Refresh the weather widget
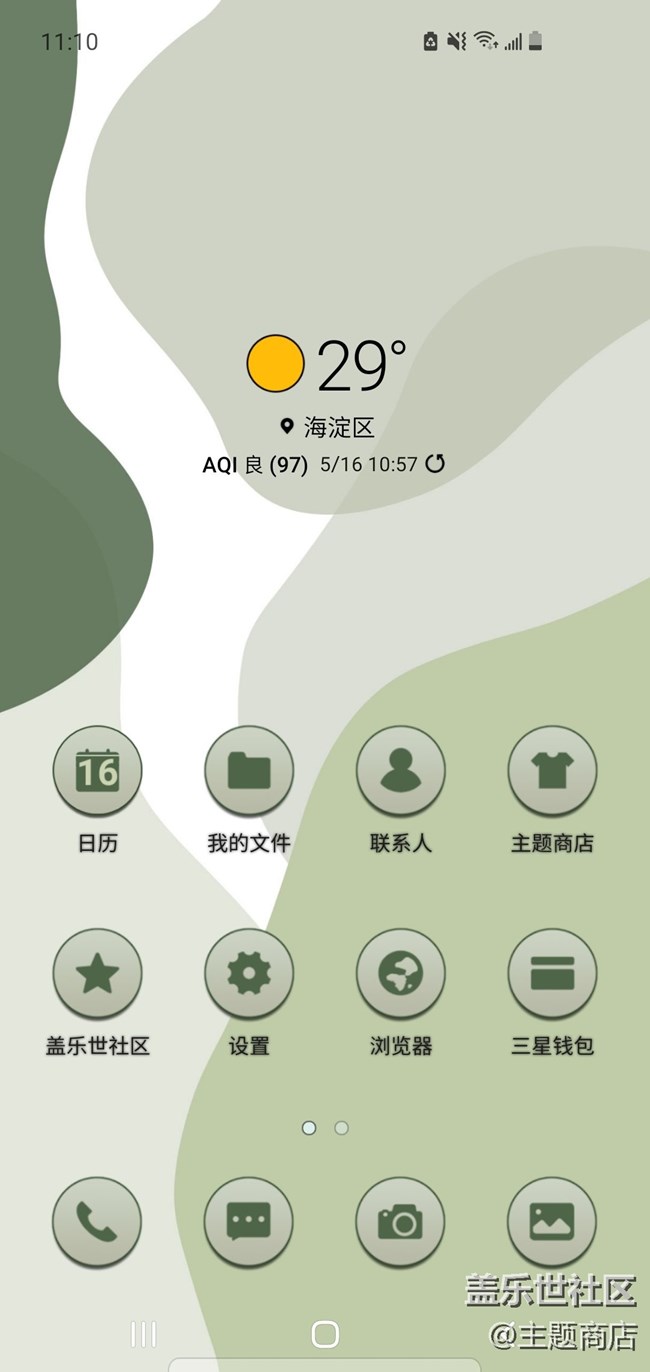650x1372 pixels. tap(435, 464)
